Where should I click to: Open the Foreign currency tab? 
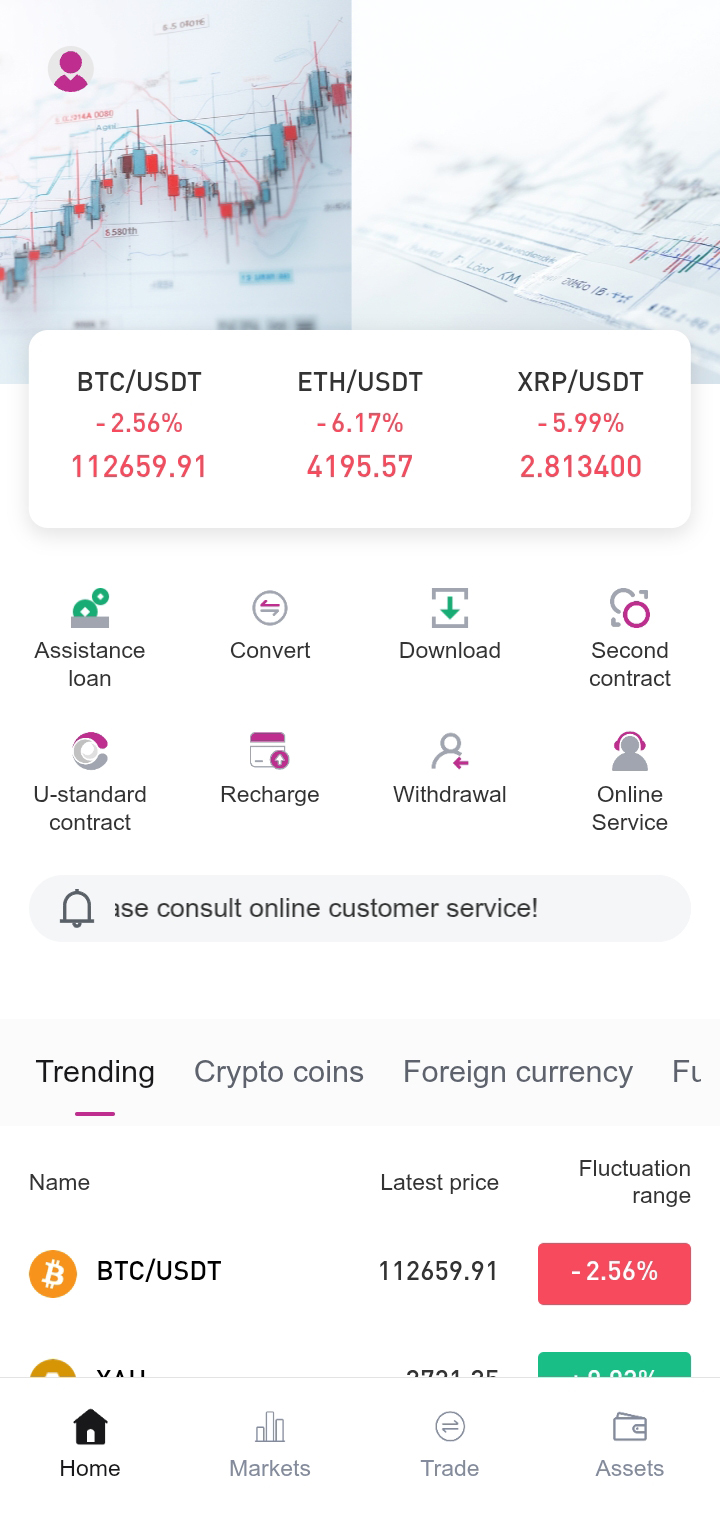[518, 1071]
